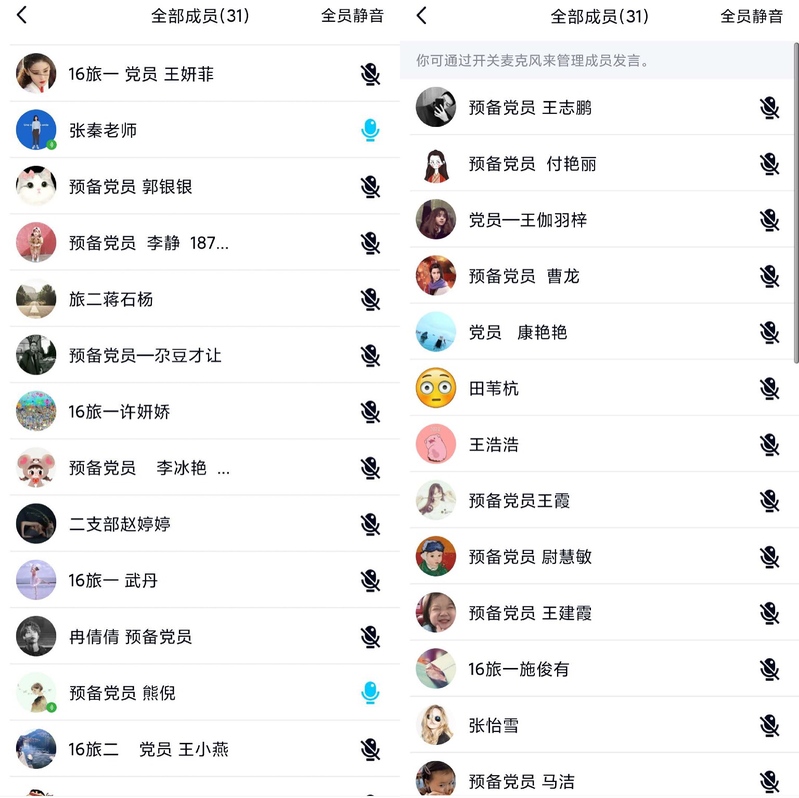Turn on 二支部赵婷婷's microphone

(x=371, y=524)
